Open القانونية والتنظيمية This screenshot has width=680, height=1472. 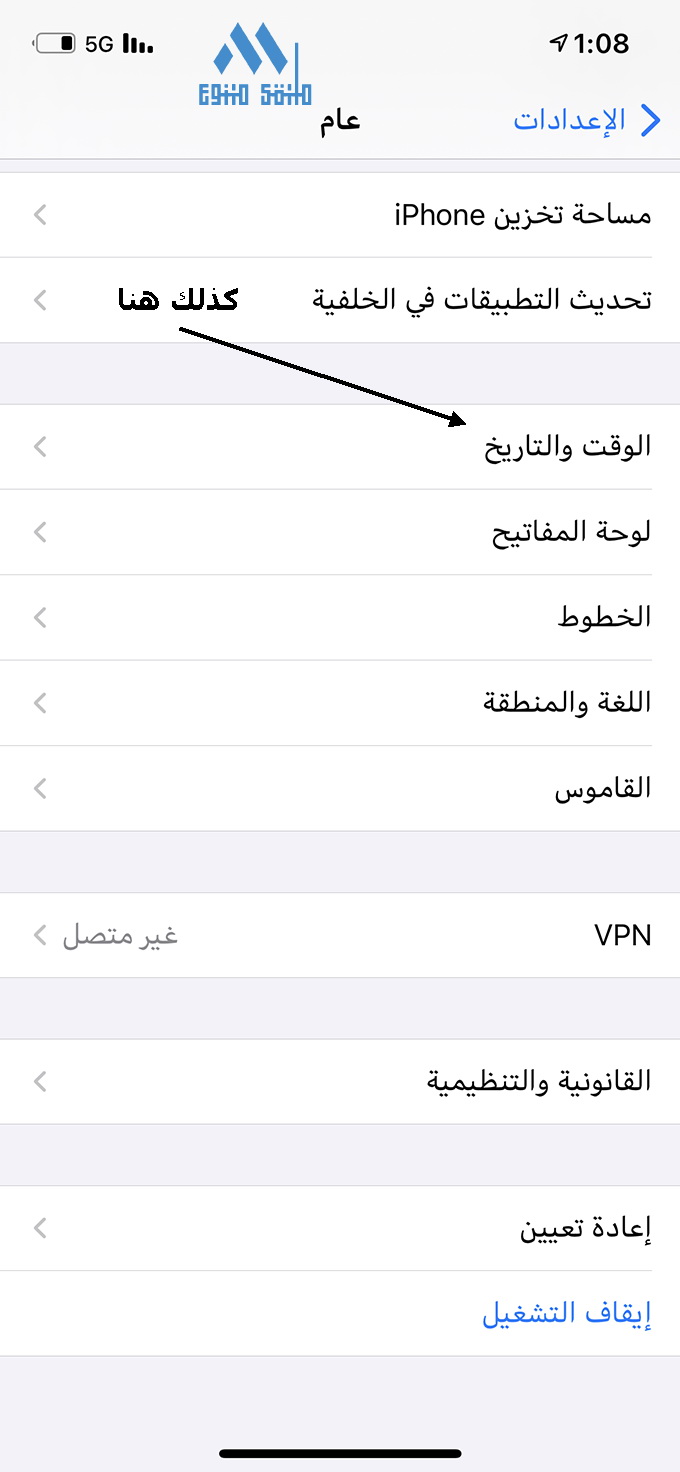340,1082
